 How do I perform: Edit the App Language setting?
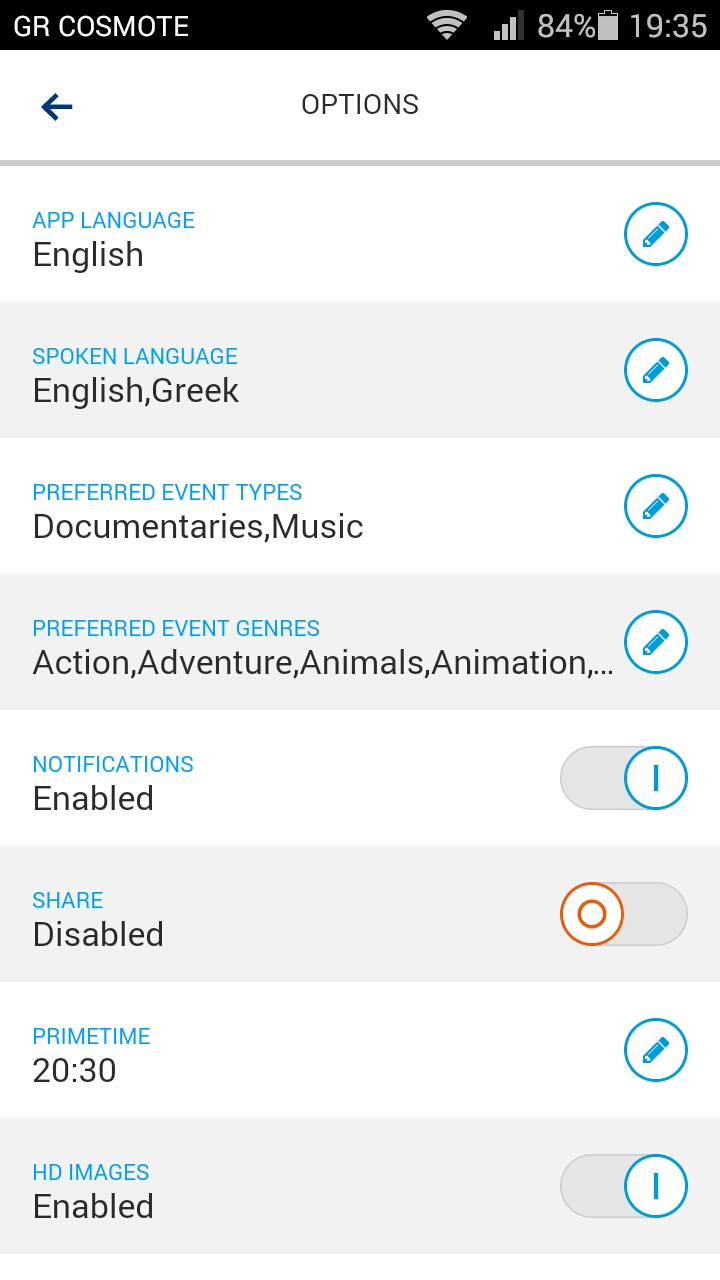coord(656,234)
